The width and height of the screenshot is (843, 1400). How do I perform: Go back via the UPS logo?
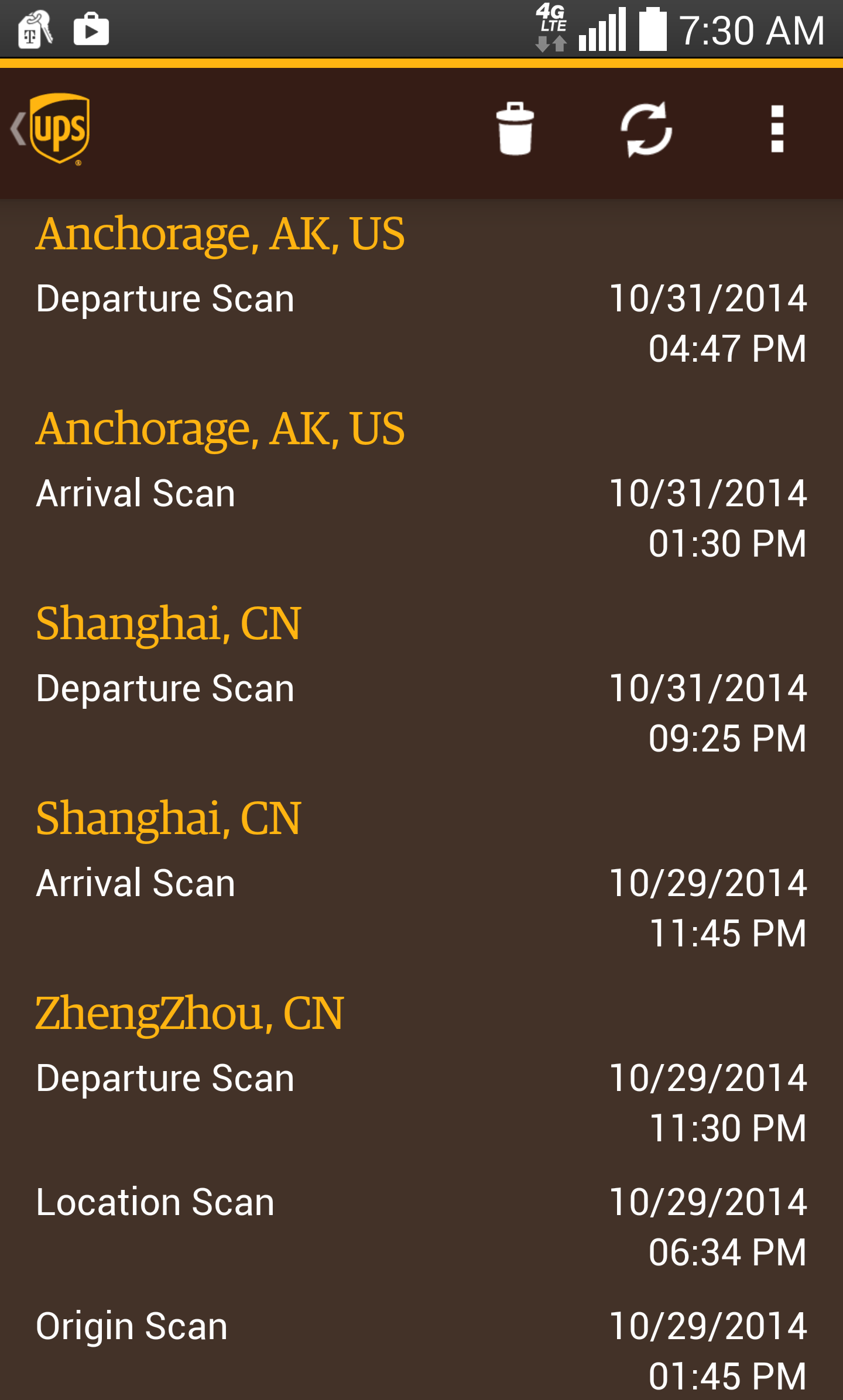(x=51, y=129)
